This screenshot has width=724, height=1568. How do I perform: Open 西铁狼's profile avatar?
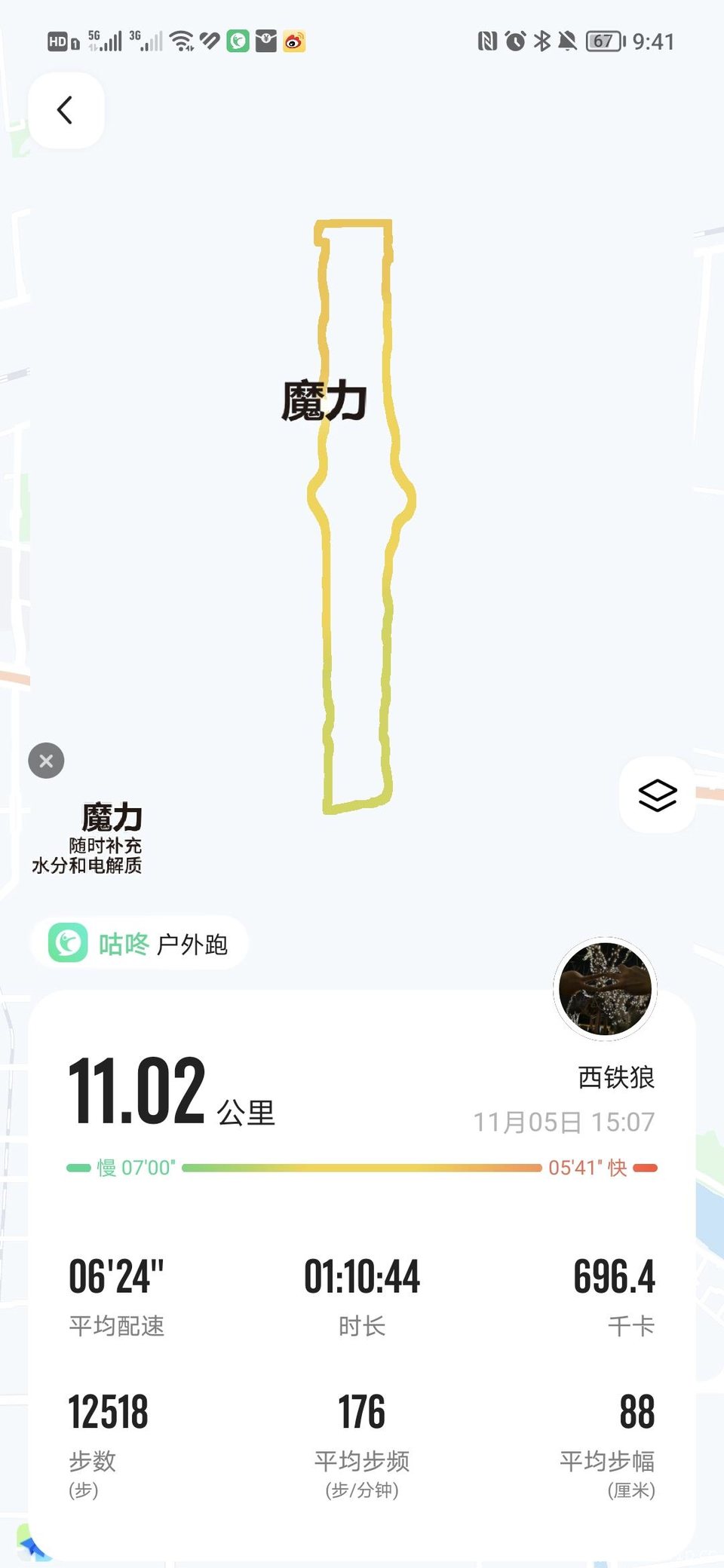click(x=606, y=988)
